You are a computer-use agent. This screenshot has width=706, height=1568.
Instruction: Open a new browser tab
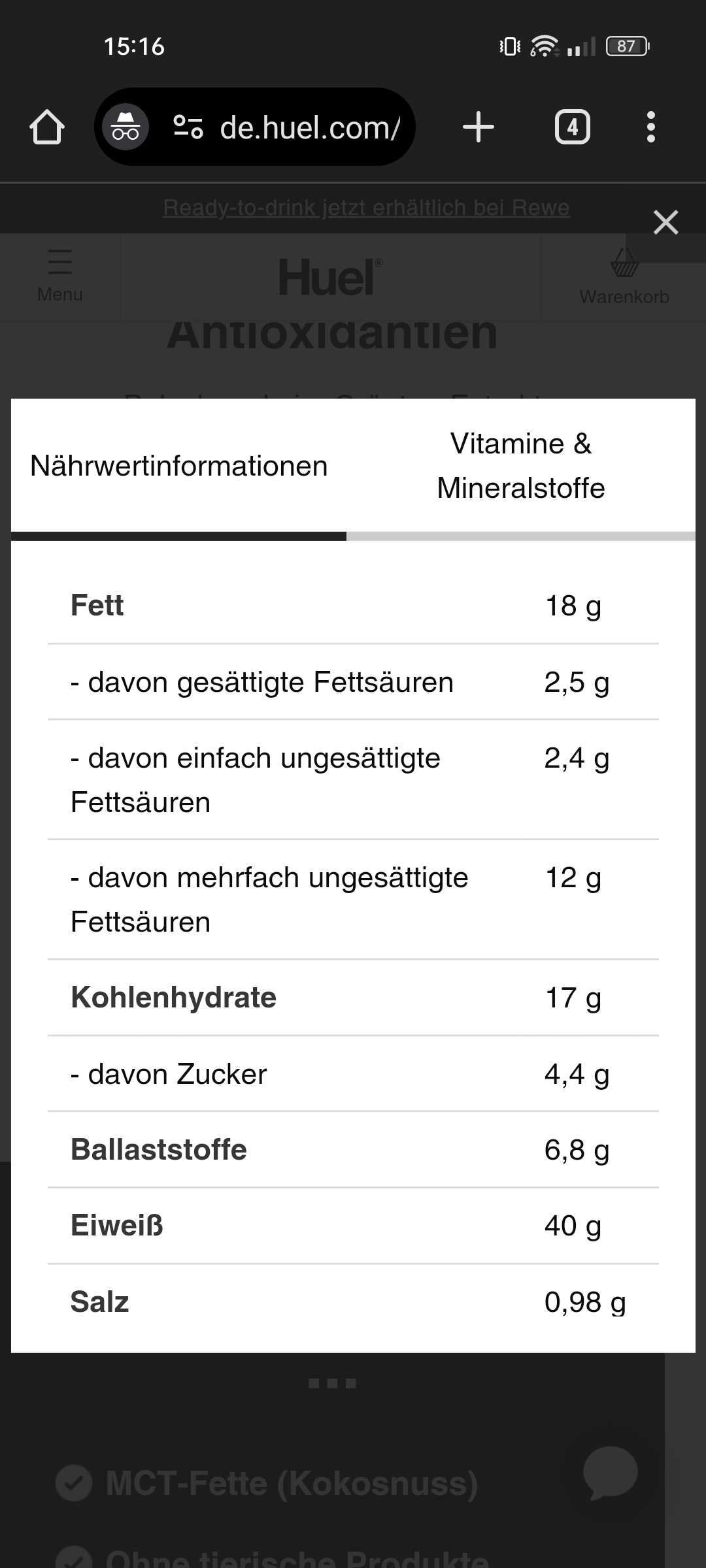pyautogui.click(x=479, y=127)
